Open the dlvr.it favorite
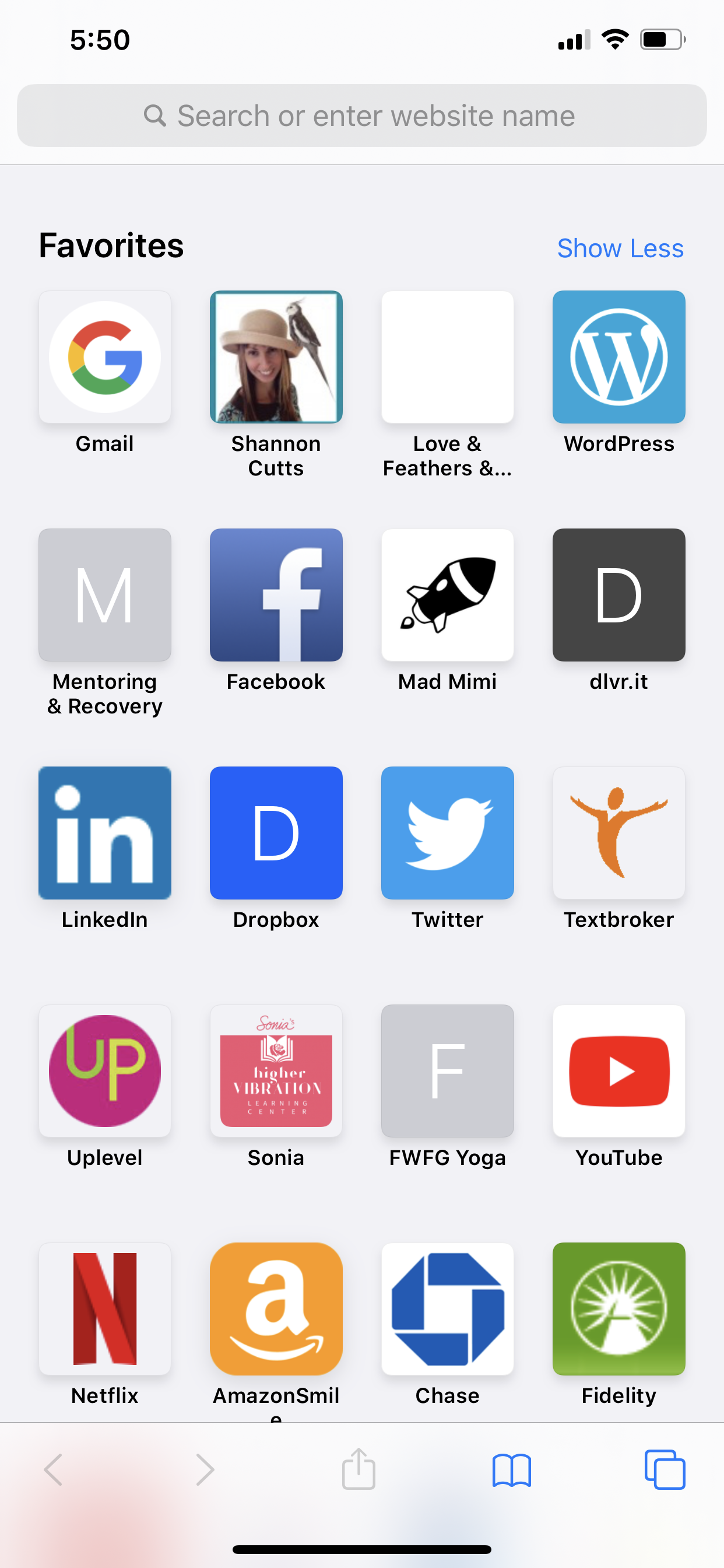The width and height of the screenshot is (724, 1568). coord(618,596)
